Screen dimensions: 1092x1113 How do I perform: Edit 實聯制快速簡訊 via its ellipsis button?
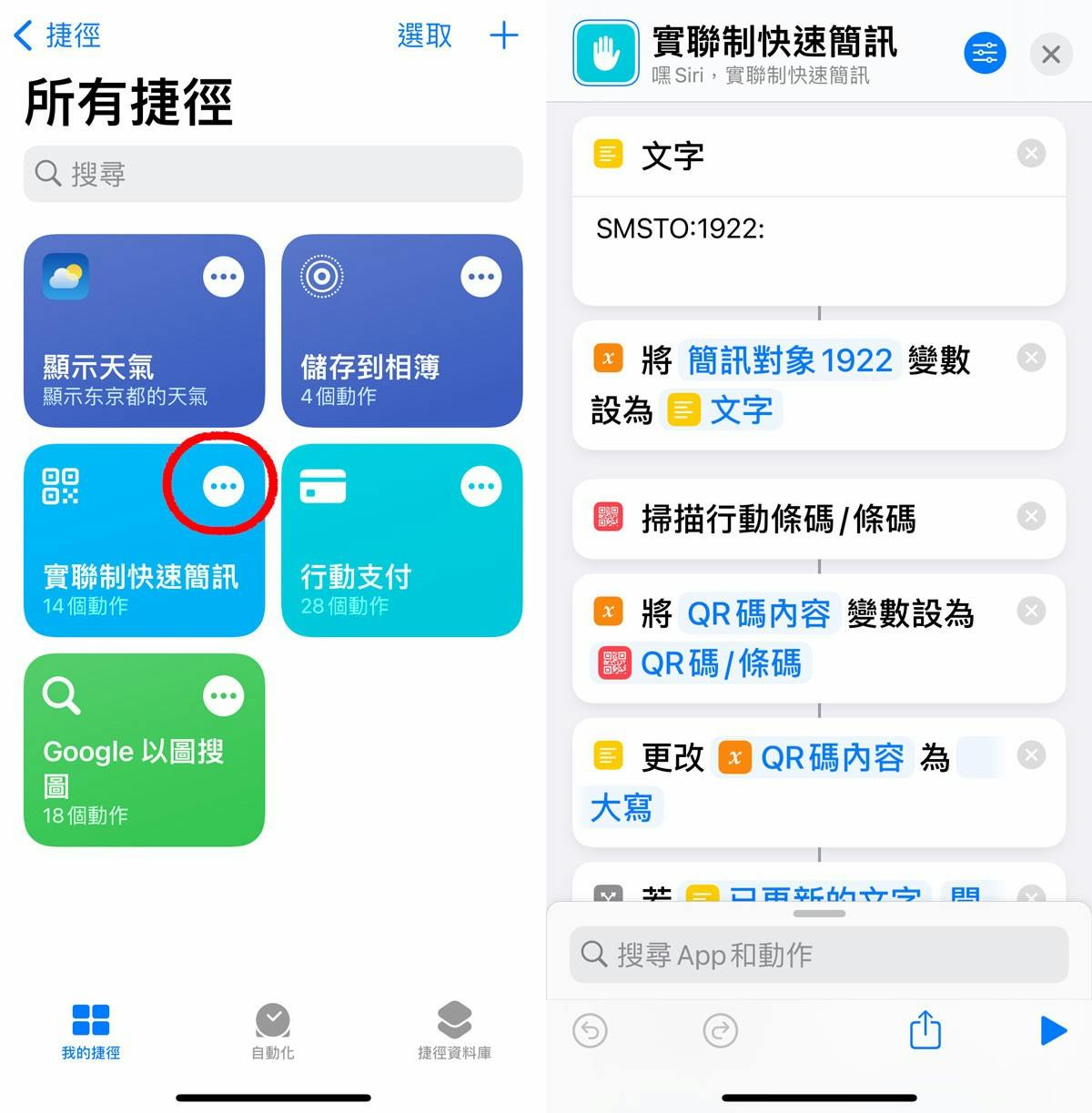223,486
